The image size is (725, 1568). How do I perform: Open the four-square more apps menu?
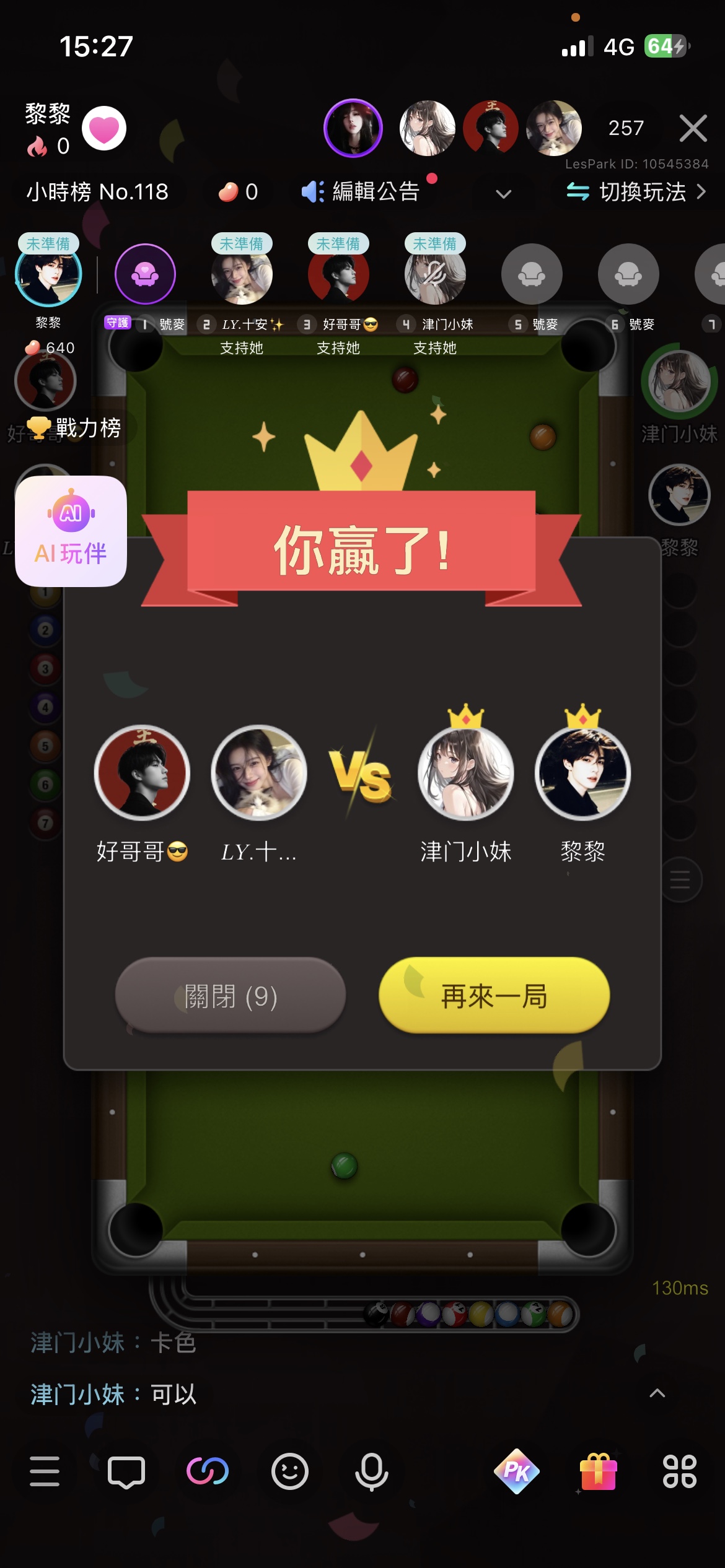(x=680, y=1471)
